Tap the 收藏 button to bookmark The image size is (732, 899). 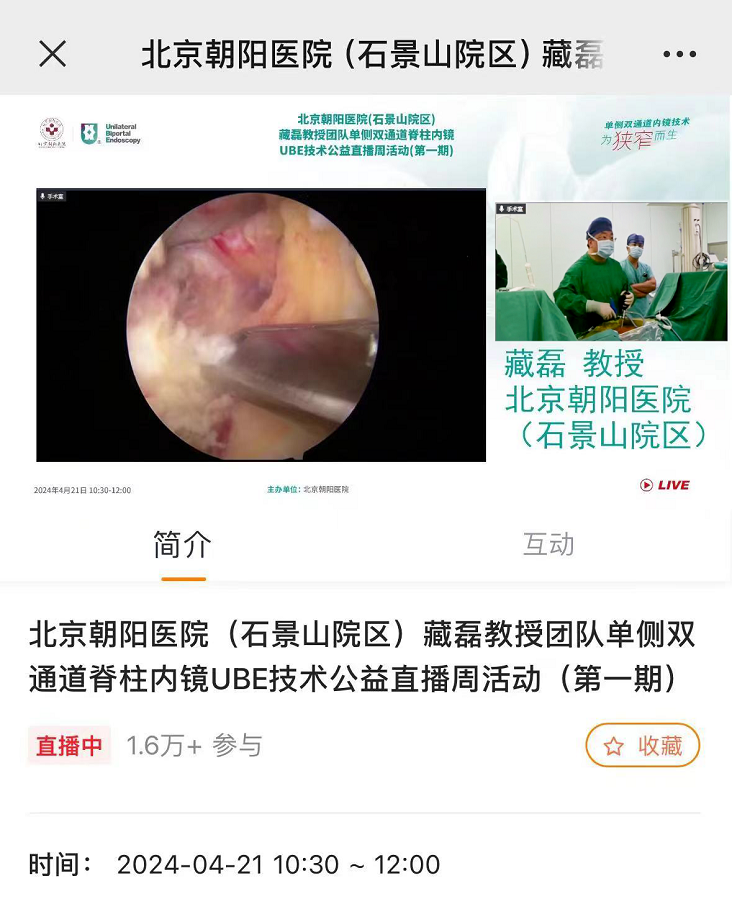point(642,745)
